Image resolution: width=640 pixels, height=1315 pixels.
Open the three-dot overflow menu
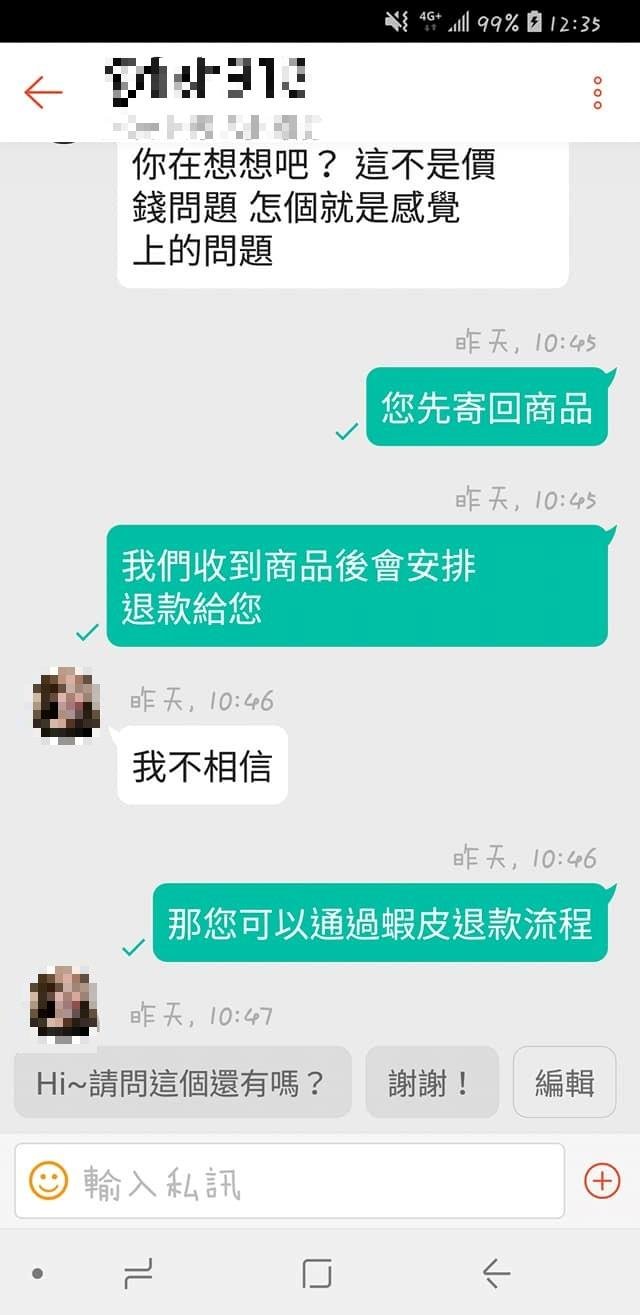click(x=597, y=92)
